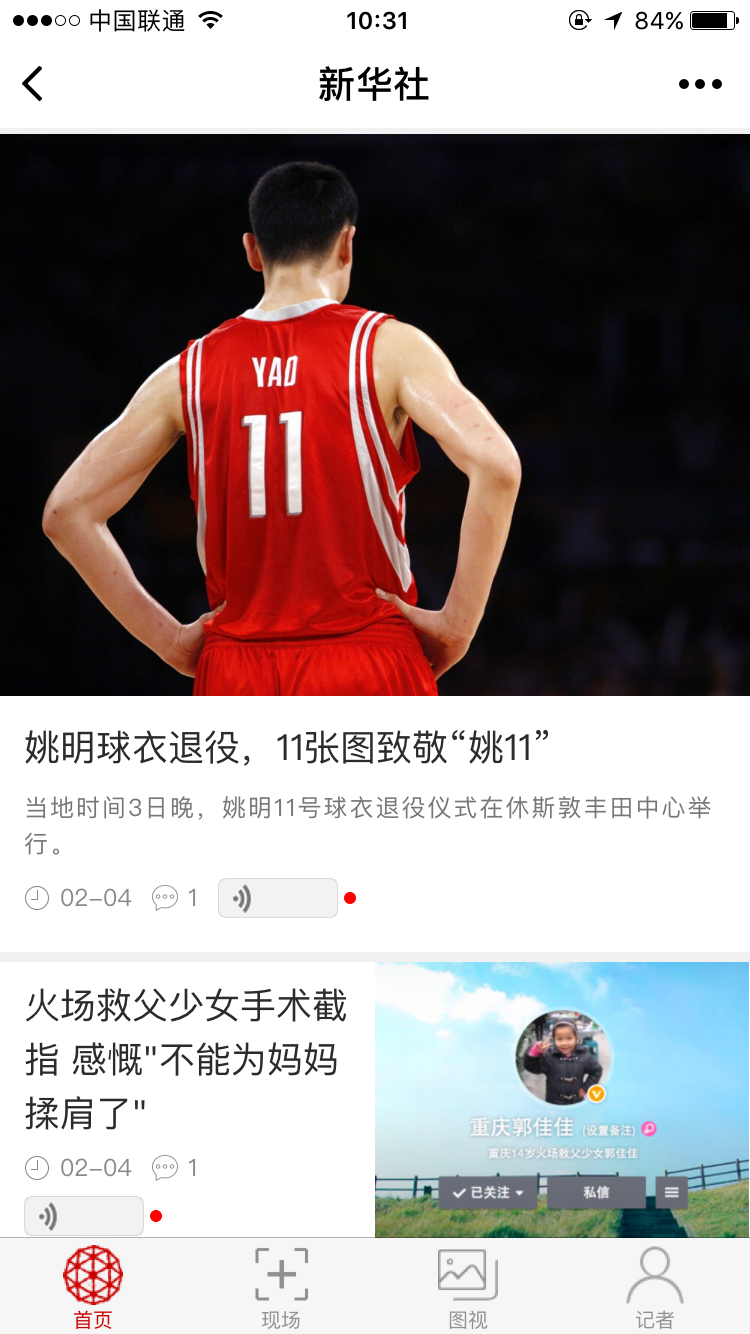This screenshot has height=1334, width=750.
Task: Open article 火场救父少女手术截指
Action: click(186, 1058)
